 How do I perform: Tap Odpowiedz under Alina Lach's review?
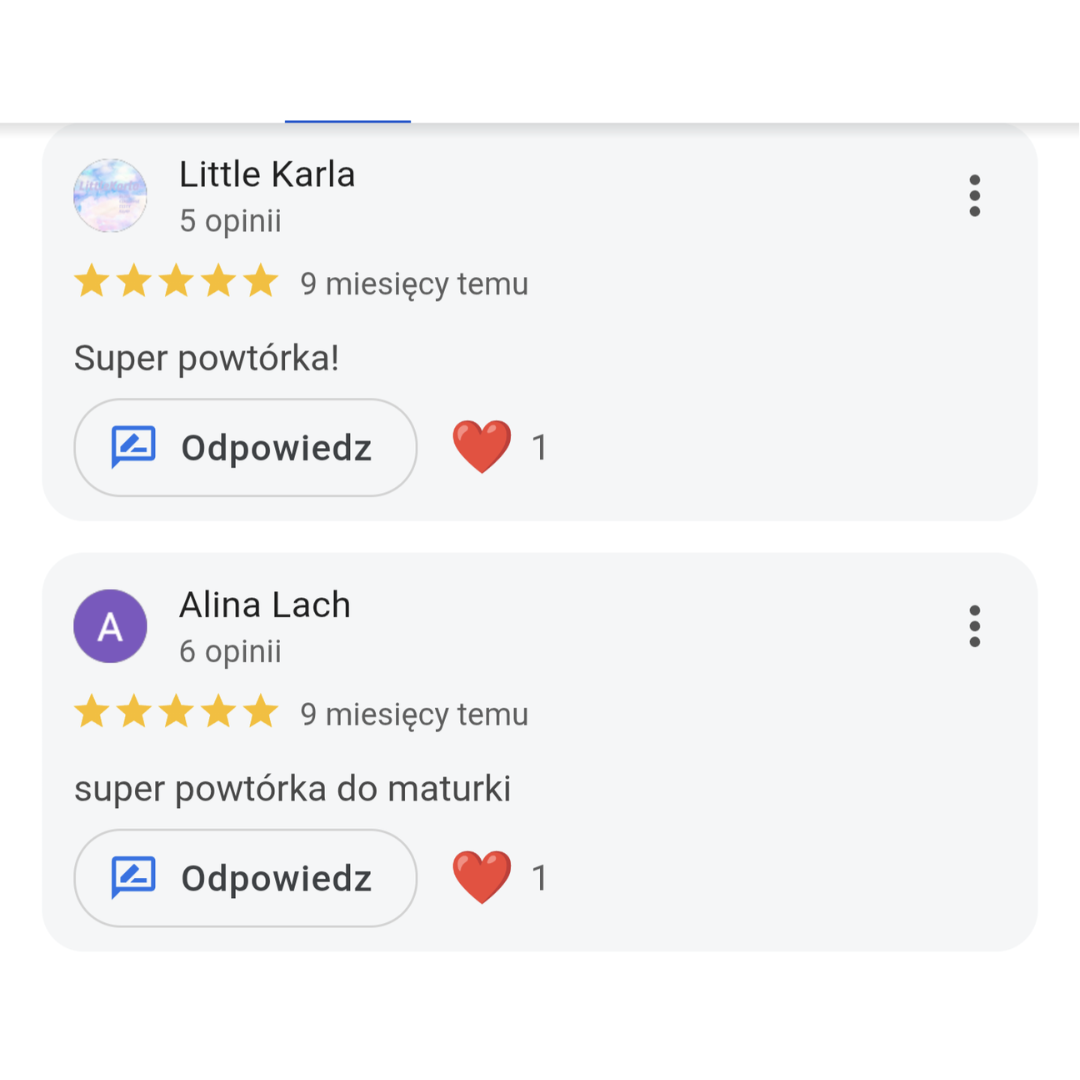coord(245,878)
